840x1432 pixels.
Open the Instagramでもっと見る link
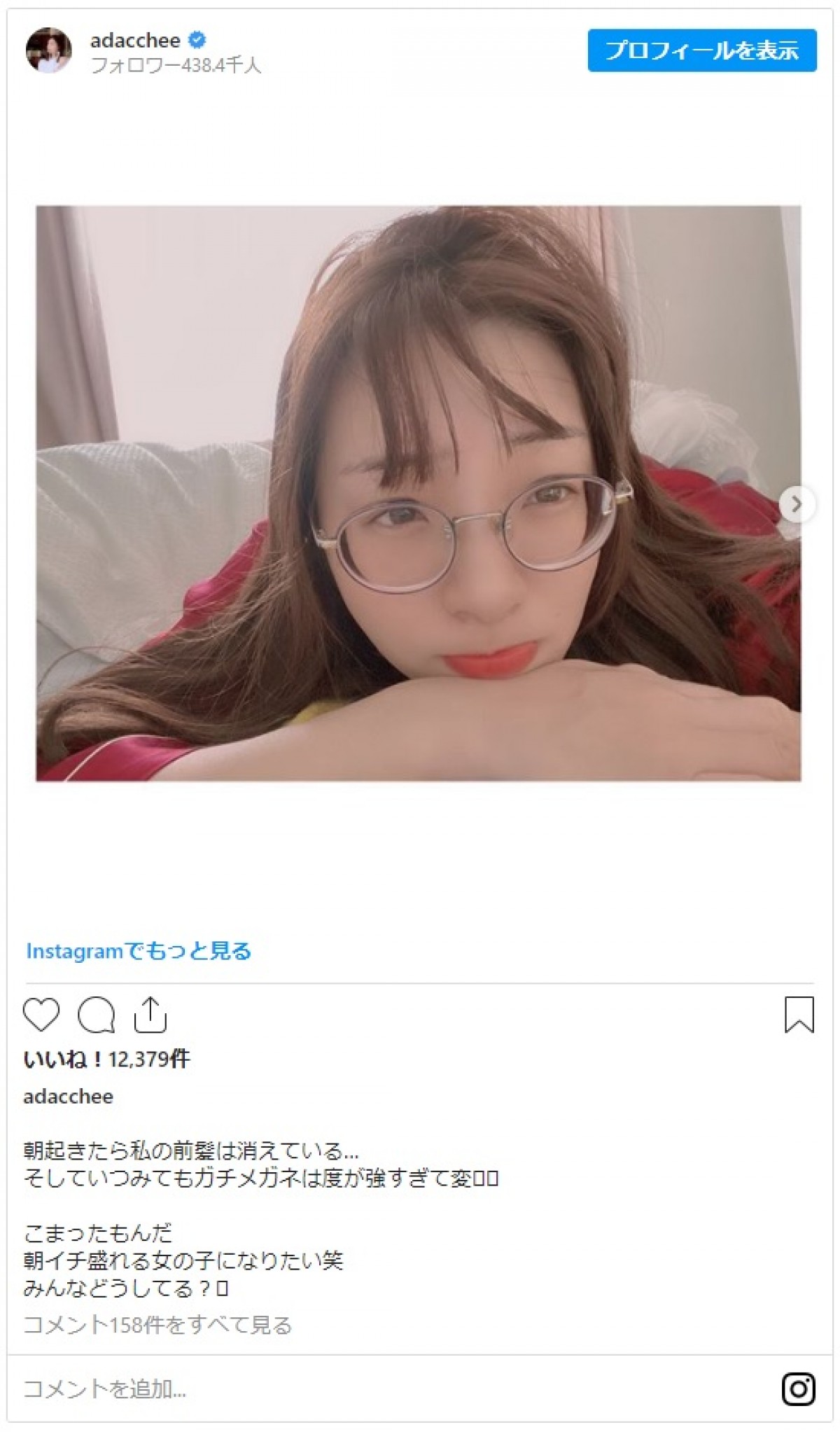tap(139, 950)
